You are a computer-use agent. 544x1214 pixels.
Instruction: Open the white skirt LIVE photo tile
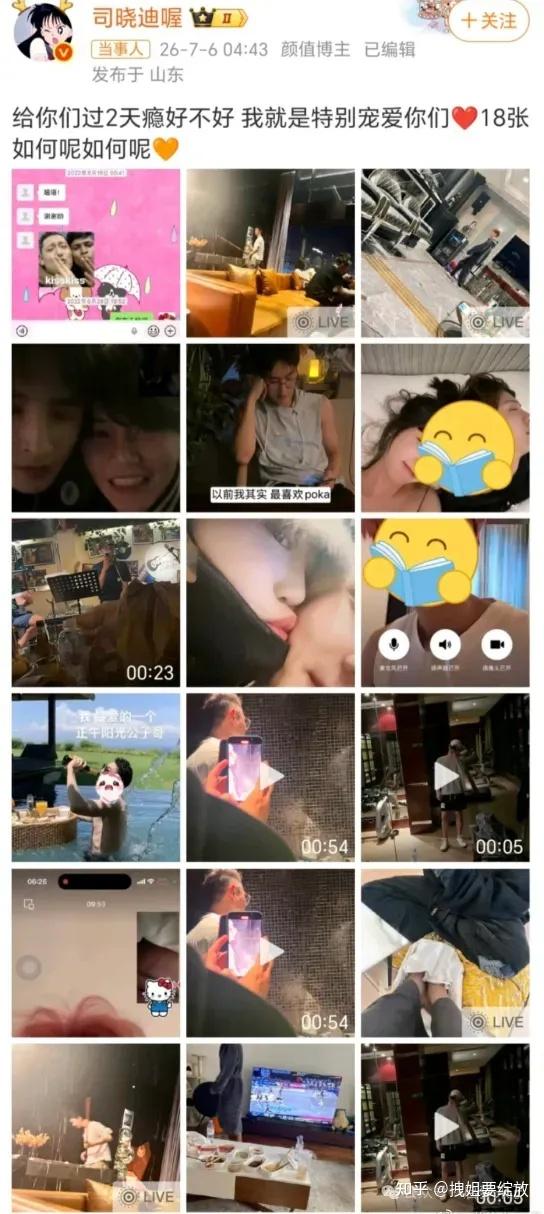[x=445, y=953]
